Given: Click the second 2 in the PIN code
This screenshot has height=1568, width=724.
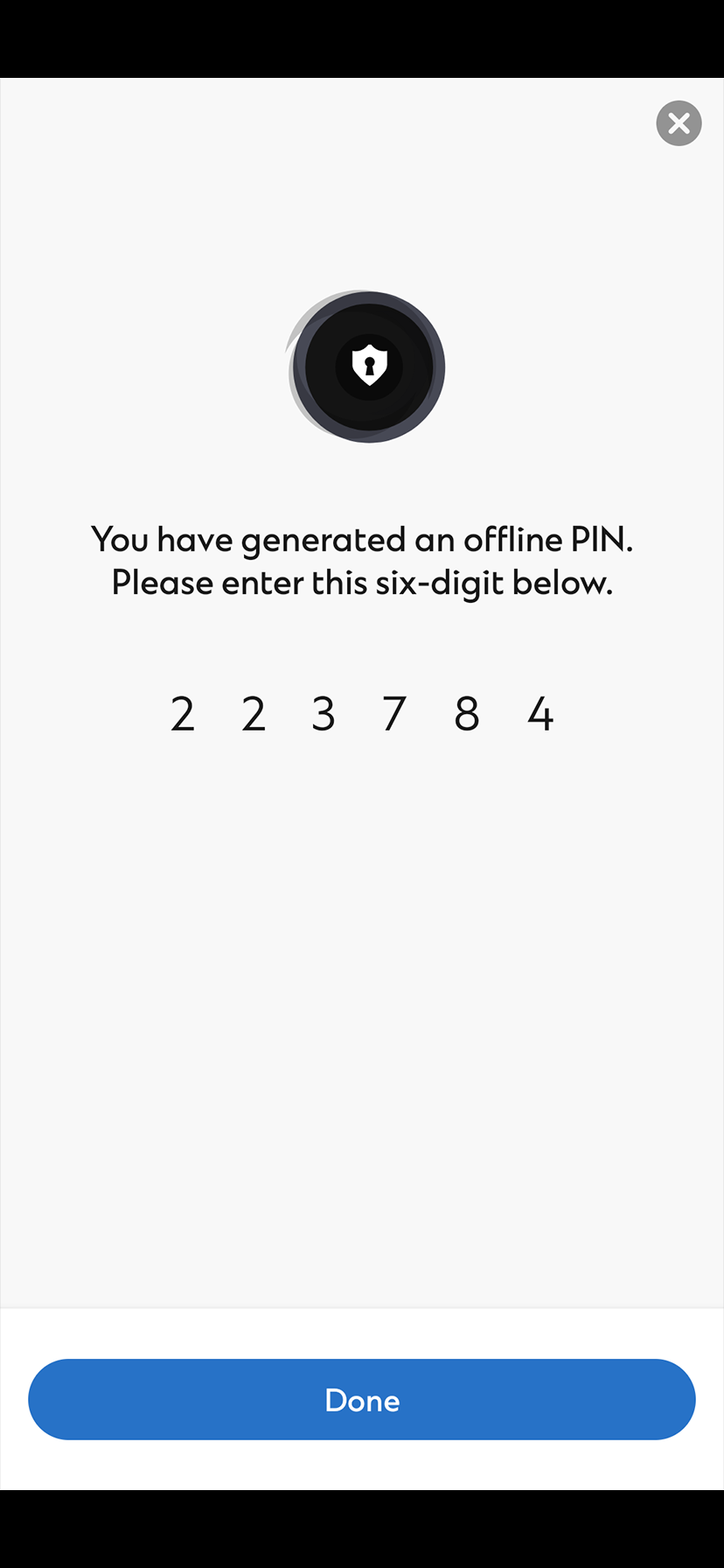Looking at the screenshot, I should 254,713.
